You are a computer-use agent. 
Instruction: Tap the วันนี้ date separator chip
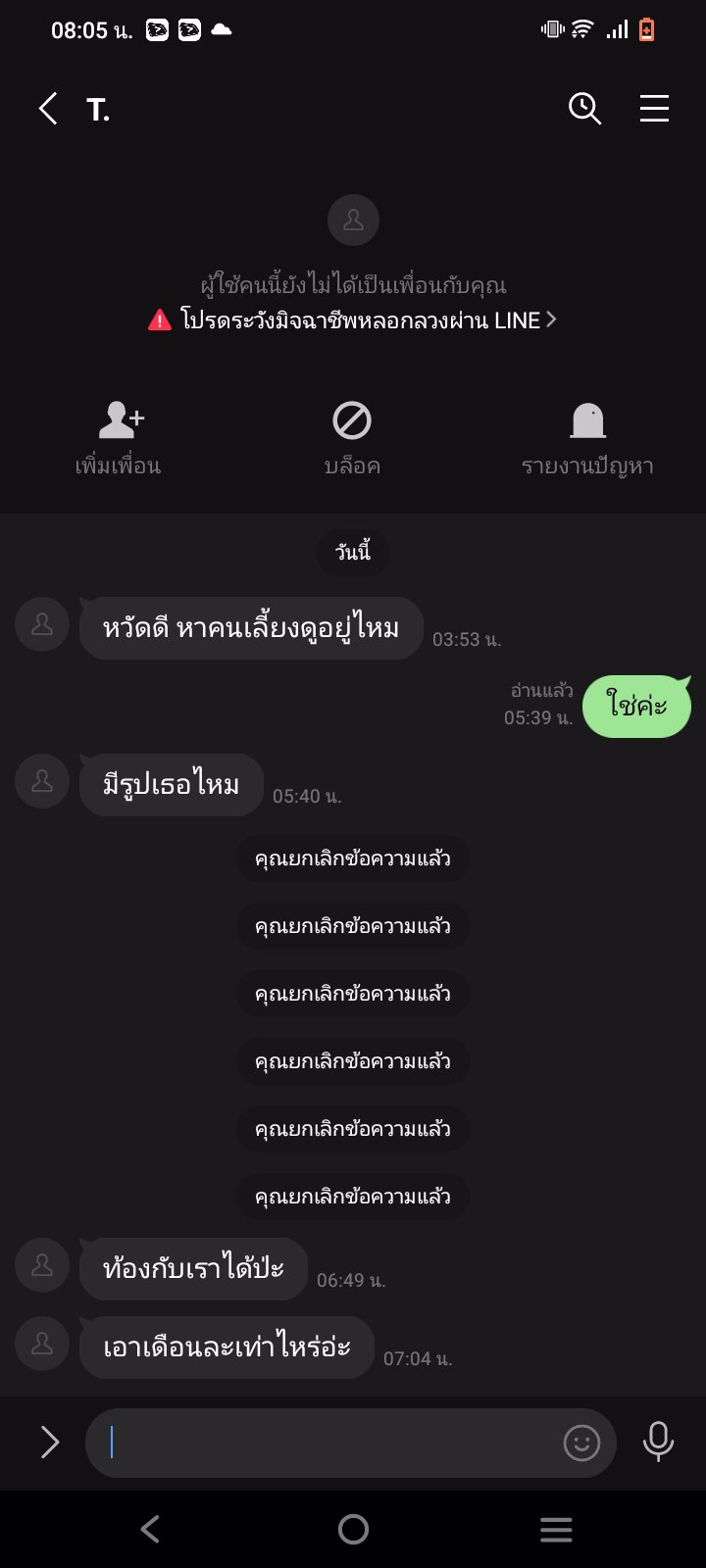click(353, 553)
